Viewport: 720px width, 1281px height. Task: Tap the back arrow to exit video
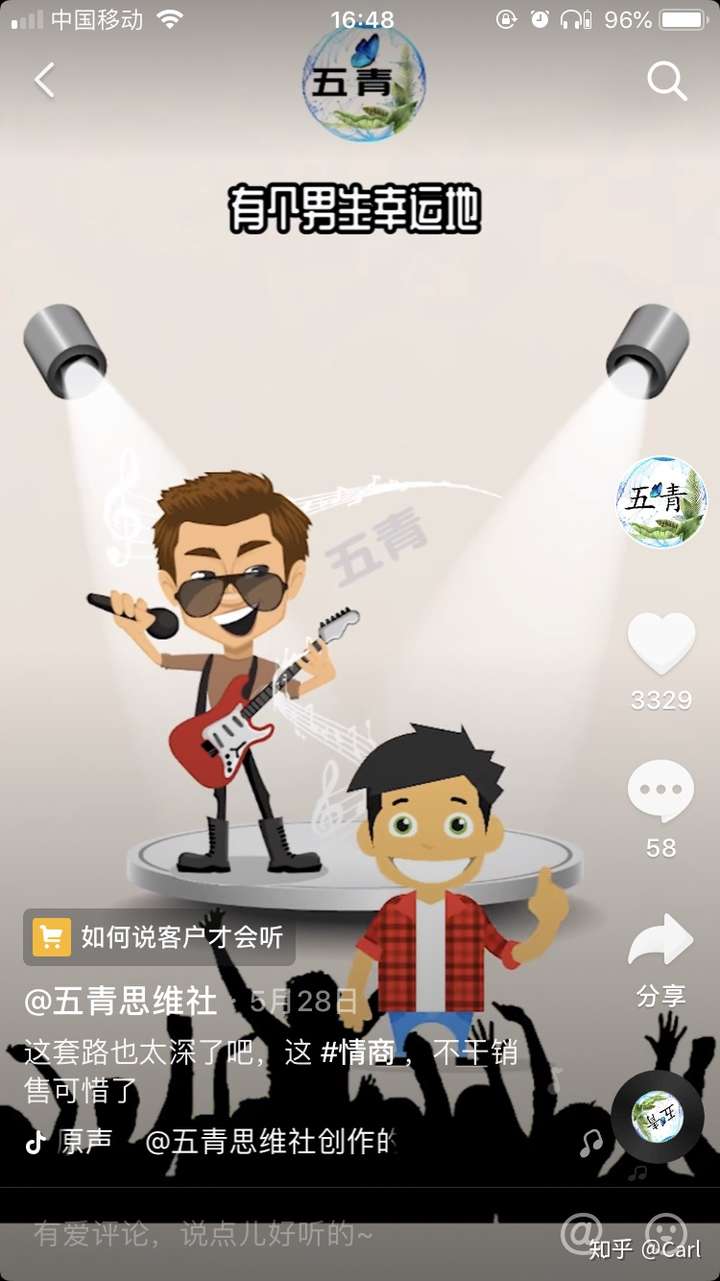coord(42,79)
